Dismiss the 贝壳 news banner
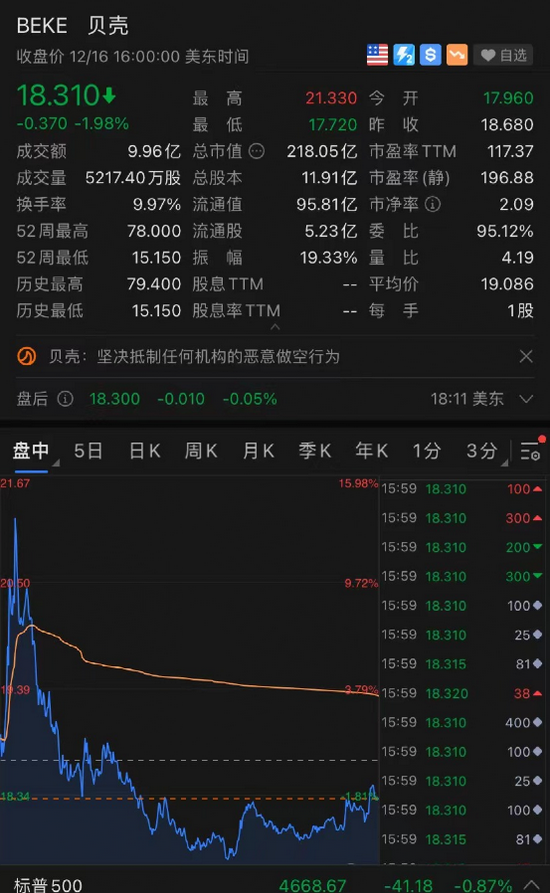 526,357
